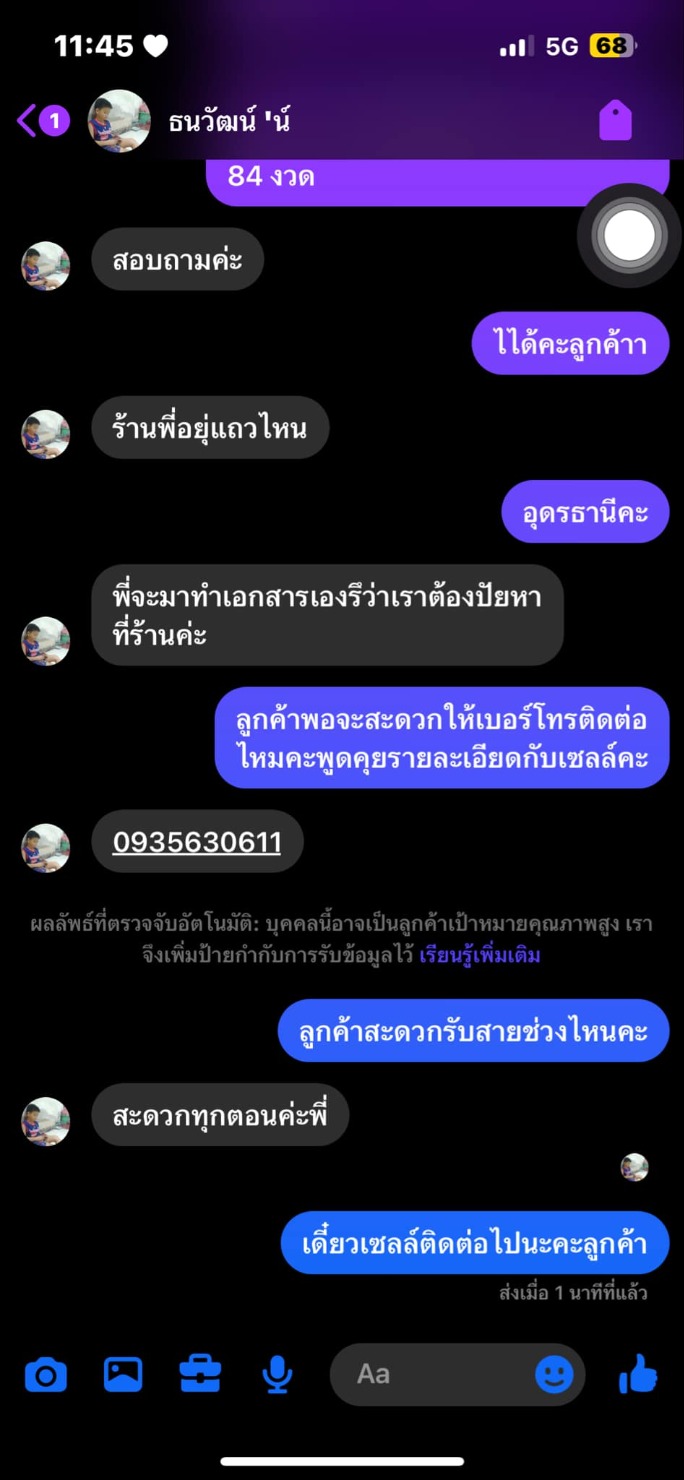Viewport: 684px width, 1480px height.
Task: Open the photo gallery picker
Action: tap(123, 1374)
